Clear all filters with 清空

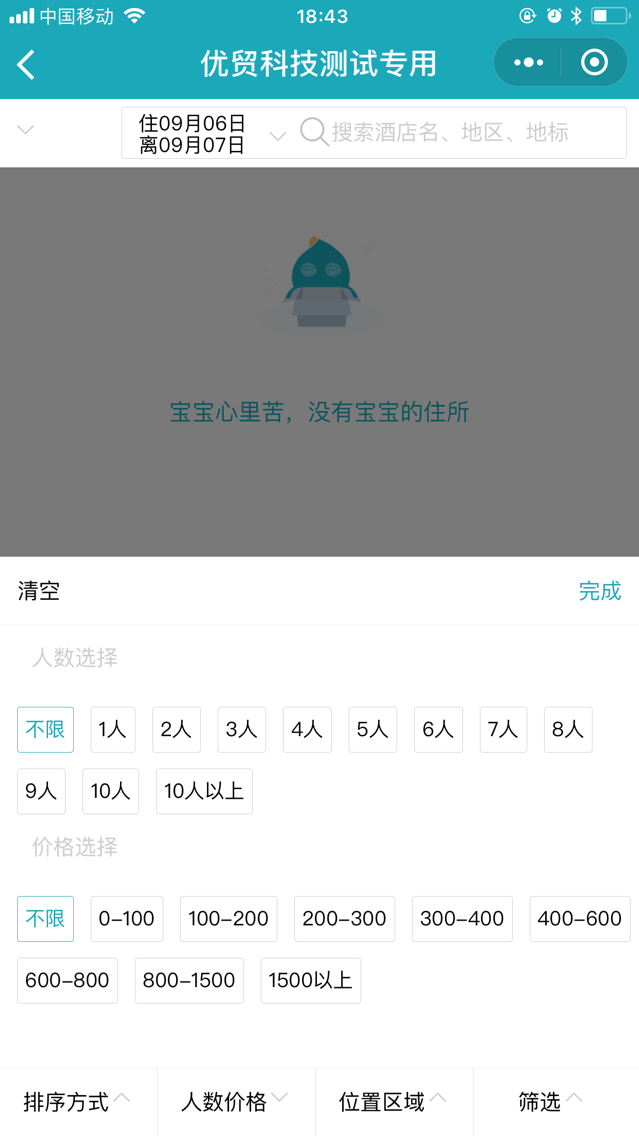pyautogui.click(x=39, y=591)
